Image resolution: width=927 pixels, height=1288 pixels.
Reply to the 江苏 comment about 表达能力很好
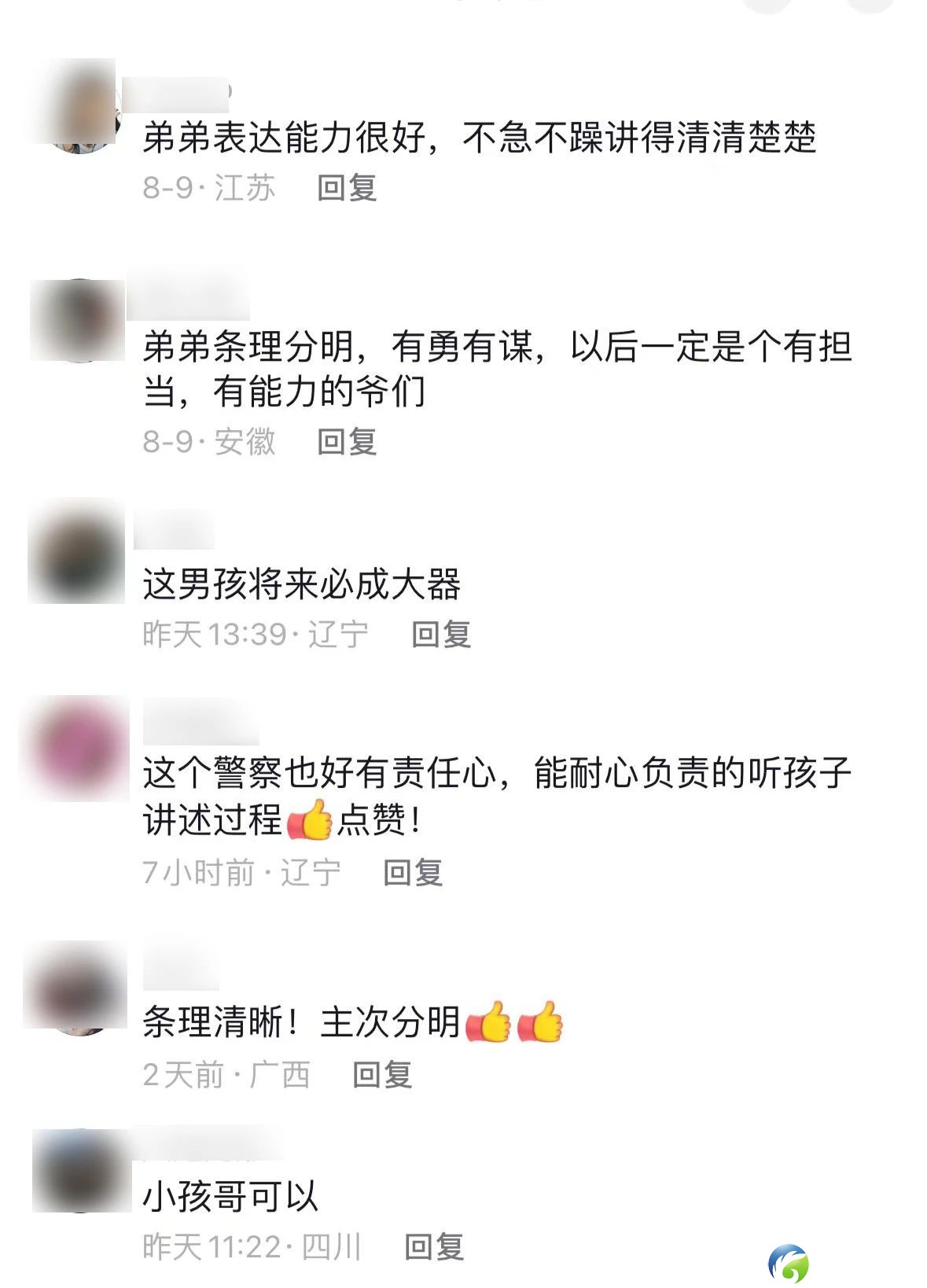[x=347, y=188]
